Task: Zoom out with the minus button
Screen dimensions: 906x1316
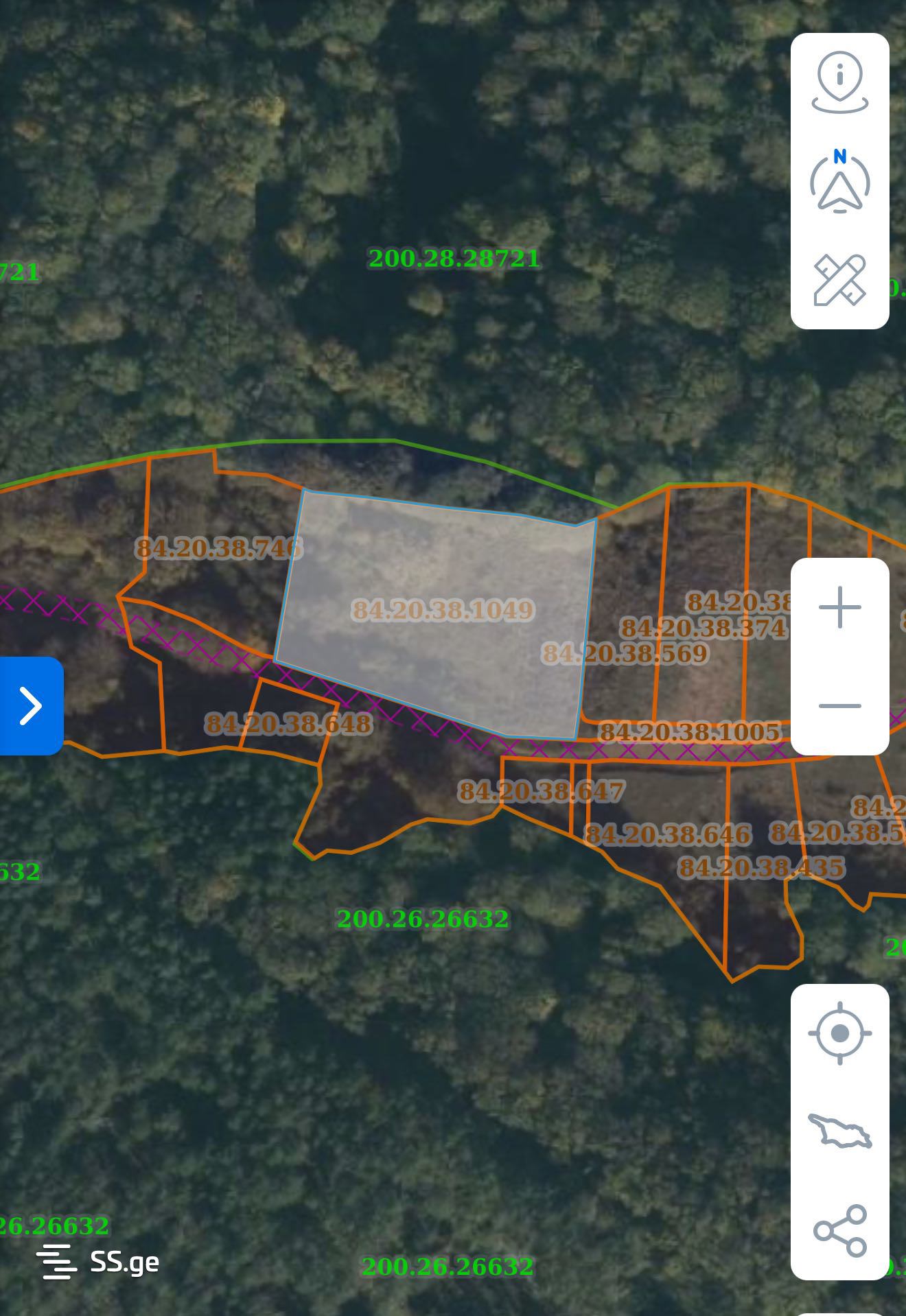Action: pyautogui.click(x=839, y=706)
